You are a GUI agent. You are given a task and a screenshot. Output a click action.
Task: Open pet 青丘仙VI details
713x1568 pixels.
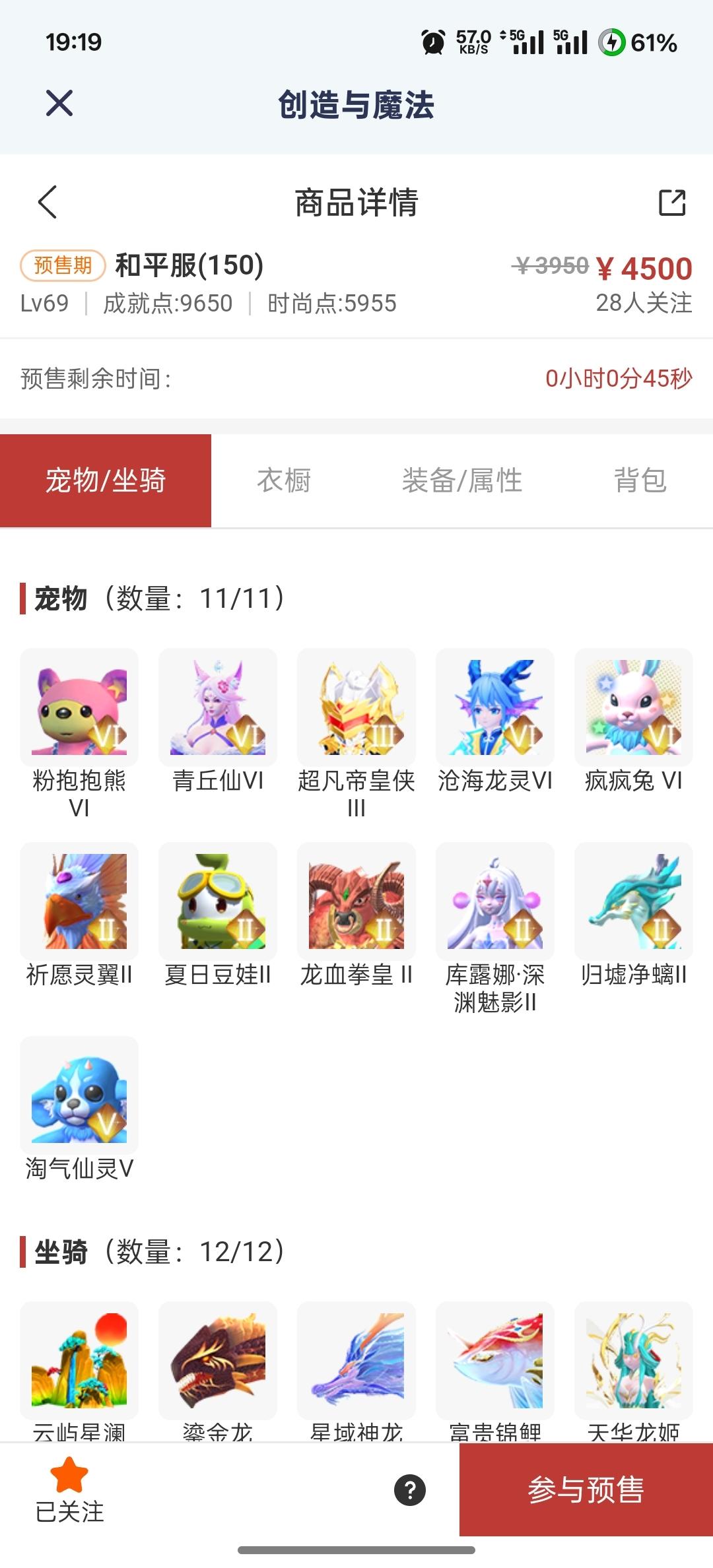tap(218, 707)
